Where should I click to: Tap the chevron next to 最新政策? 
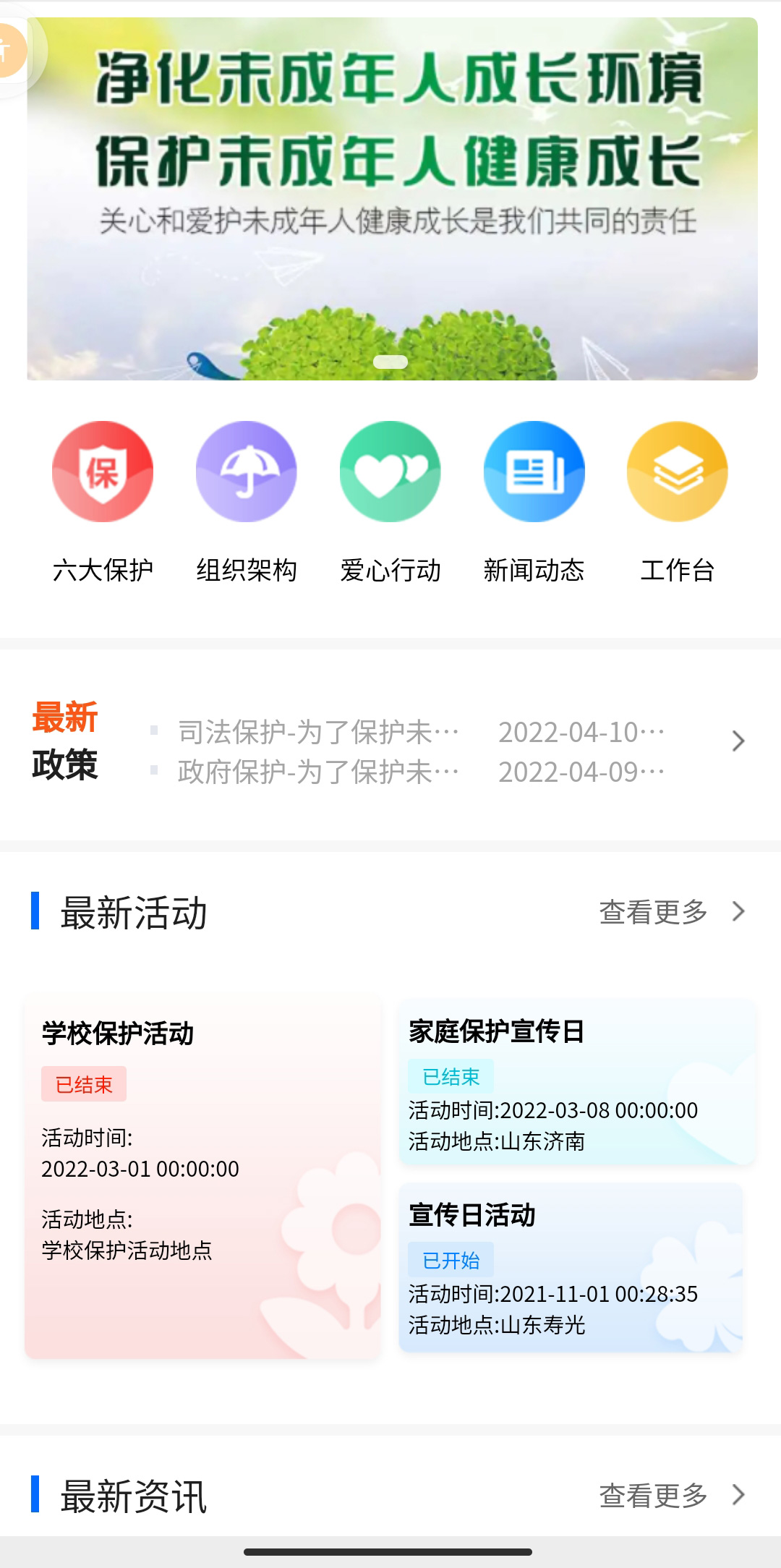tap(738, 741)
